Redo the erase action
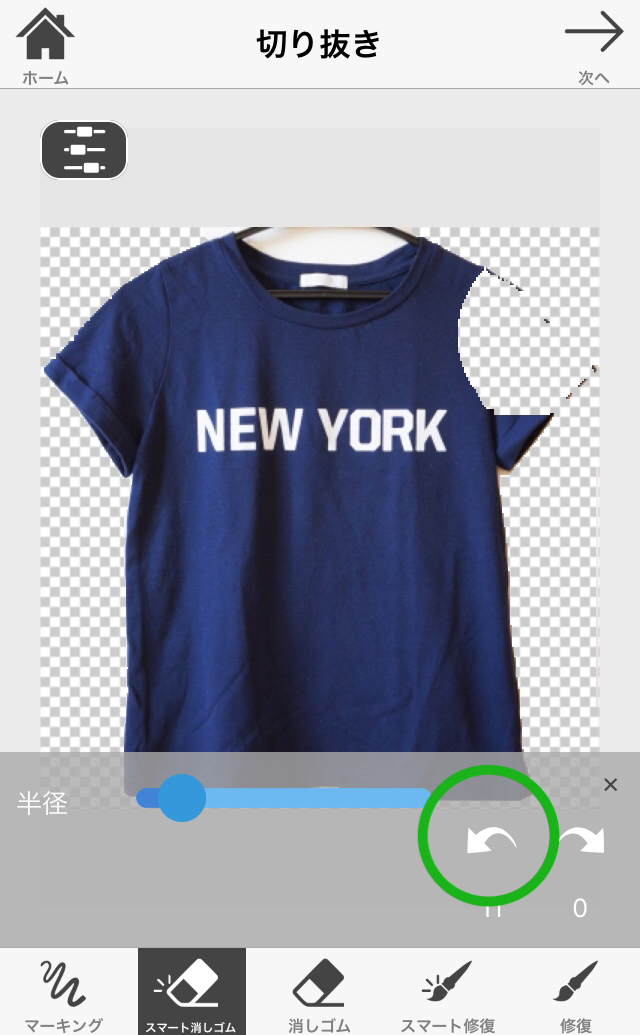640x1035 pixels. click(582, 840)
